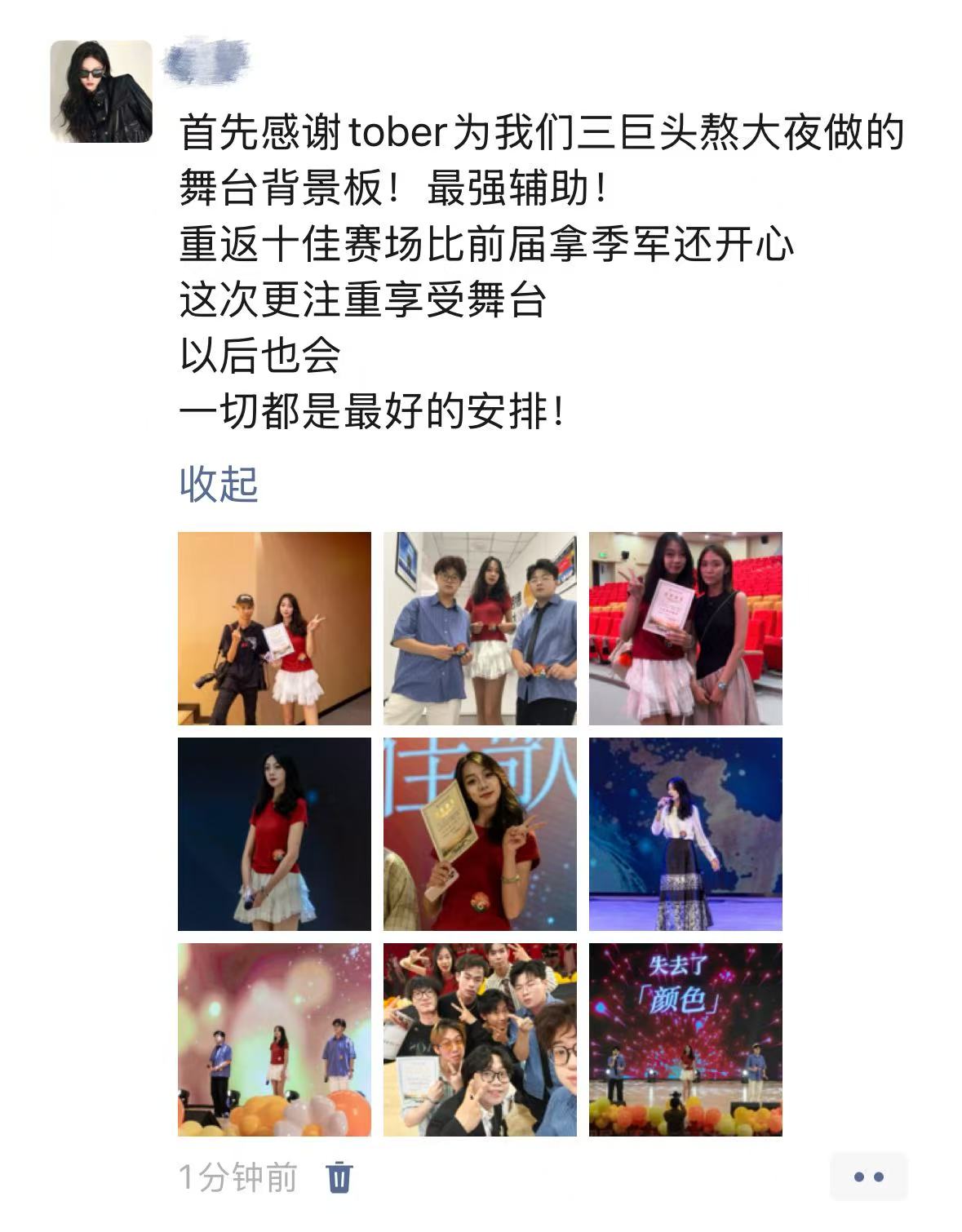The image size is (962, 1232).
Task: Open the singer in long skirt photo
Action: click(685, 834)
